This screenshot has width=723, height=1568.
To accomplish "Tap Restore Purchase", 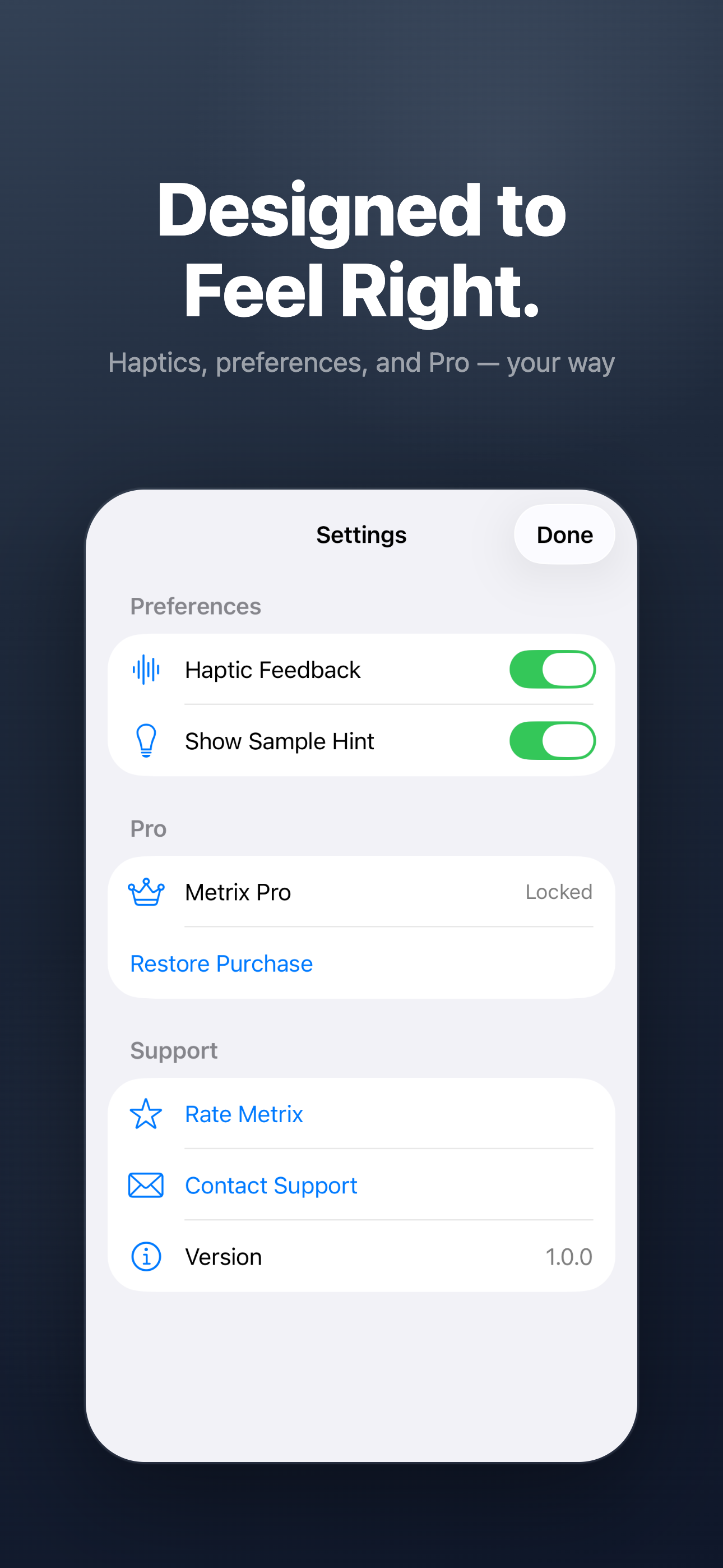I will click(x=221, y=963).
